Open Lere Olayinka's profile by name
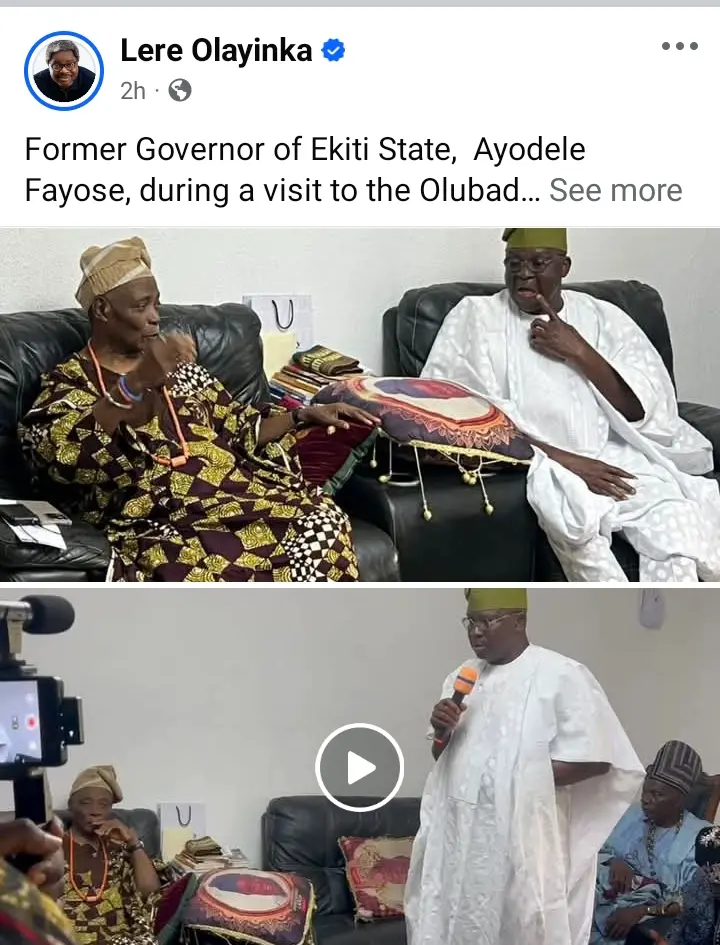The width and height of the screenshot is (720, 945). pos(216,50)
